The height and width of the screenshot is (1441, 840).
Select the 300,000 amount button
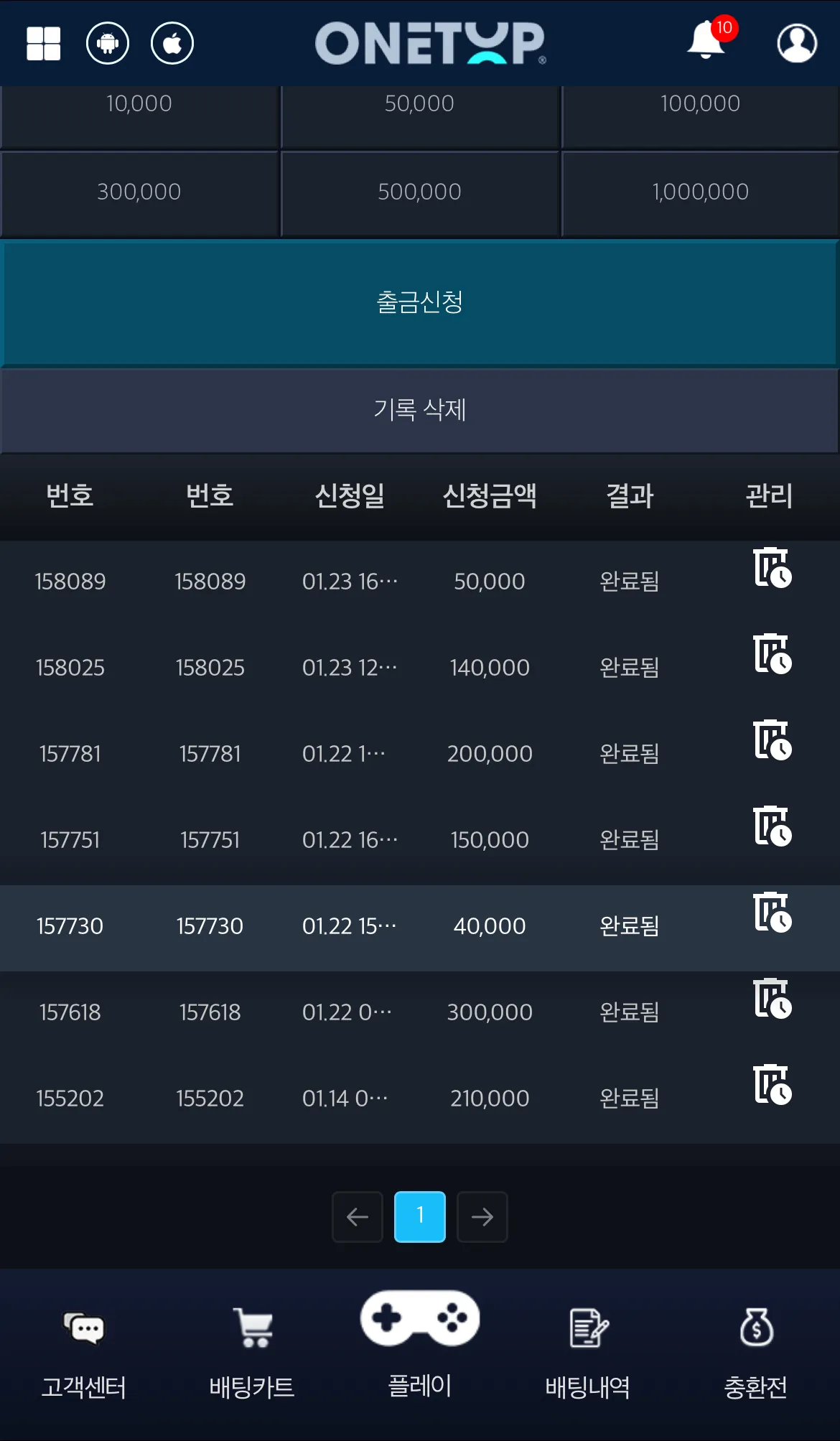(x=139, y=193)
